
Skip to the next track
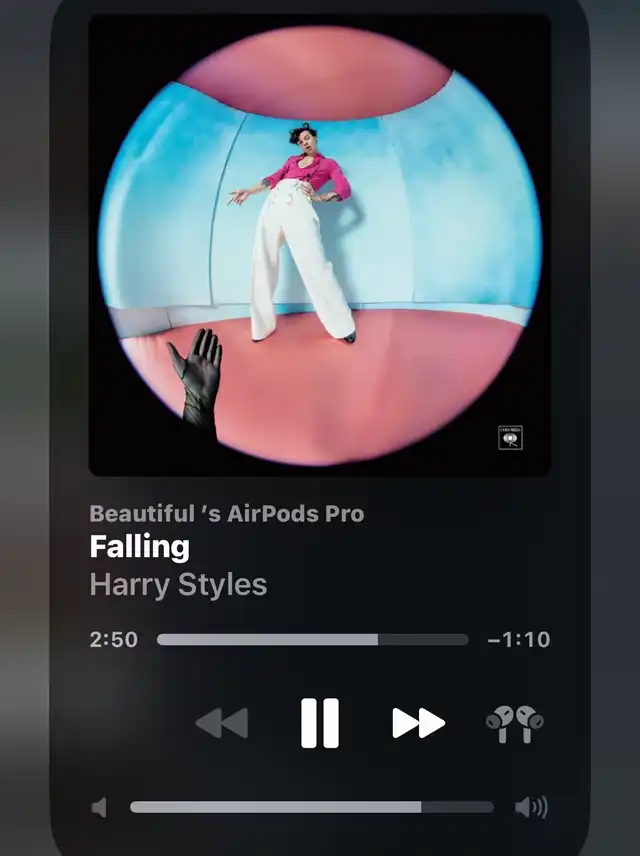coord(418,723)
